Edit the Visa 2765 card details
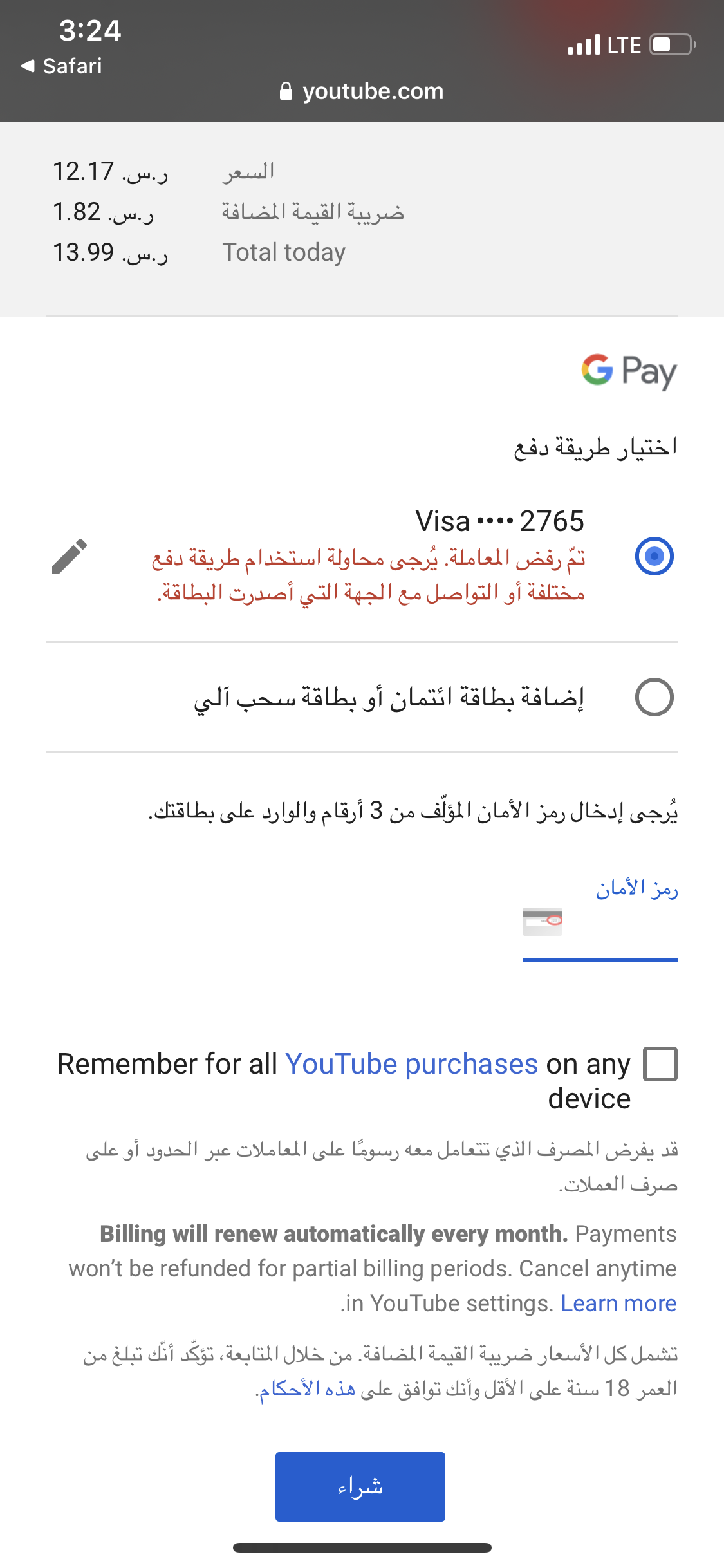Viewport: 724px width, 1568px height. 70,555
